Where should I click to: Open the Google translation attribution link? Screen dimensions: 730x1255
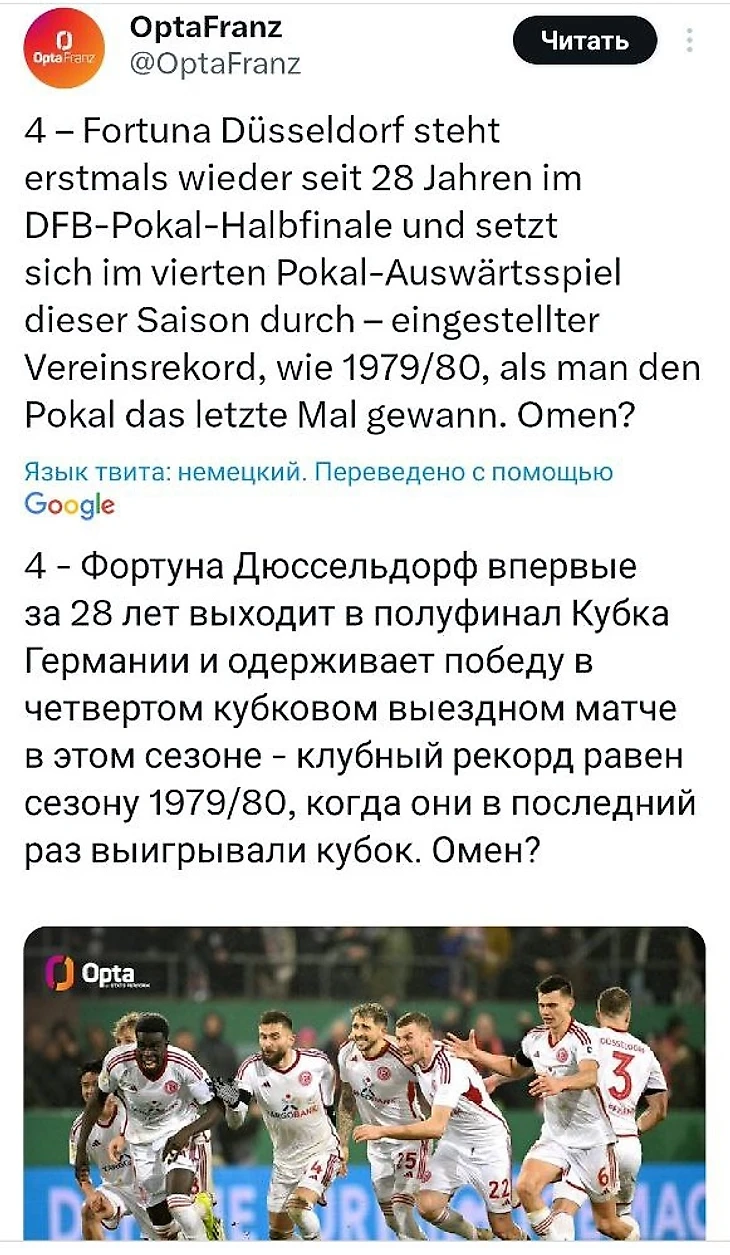(69, 505)
